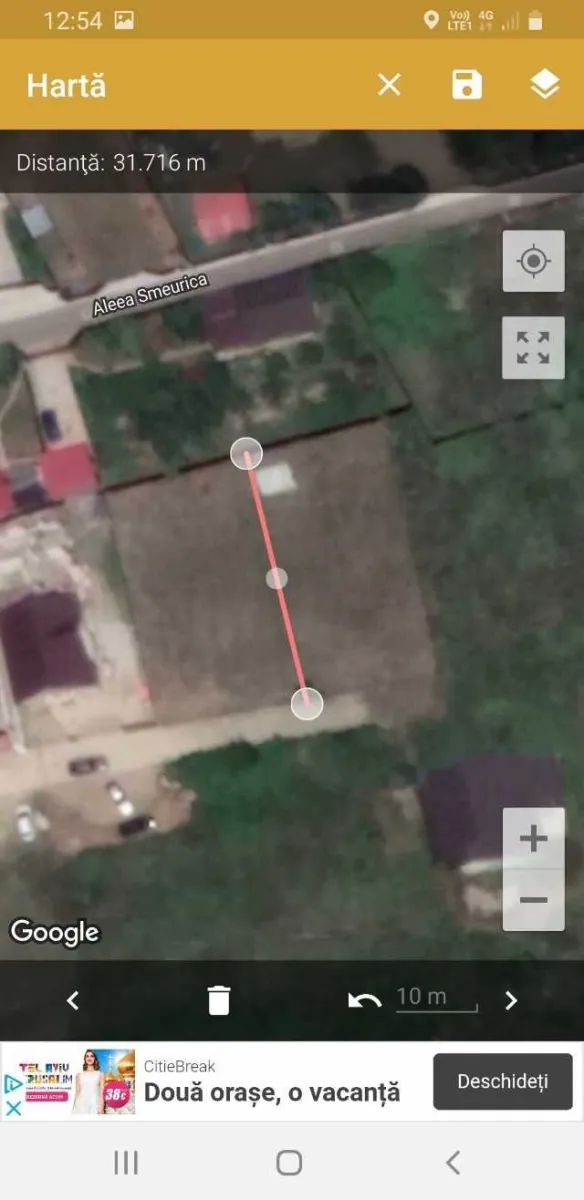
Task: Undo the last point
Action: coord(364,1000)
